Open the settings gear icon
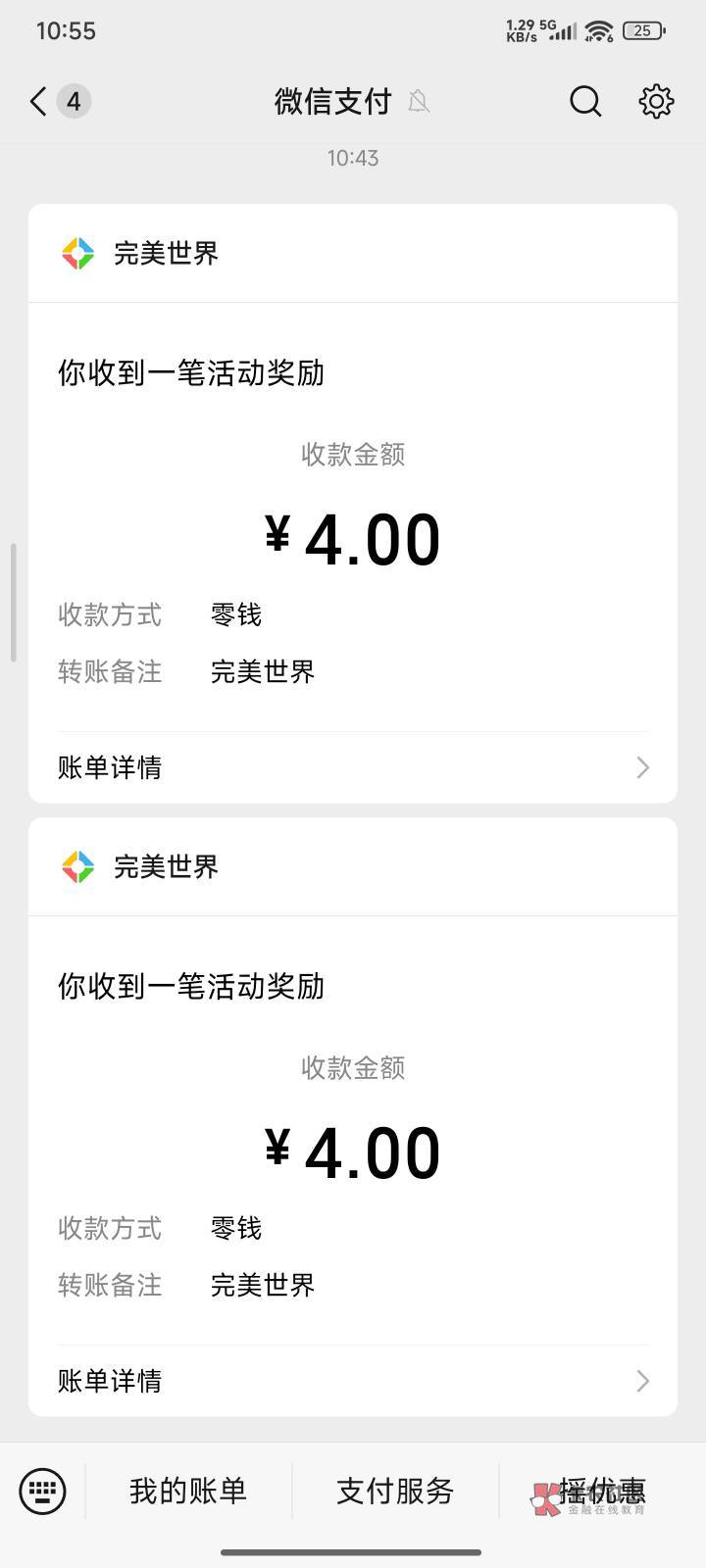The width and height of the screenshot is (706, 1568). (x=656, y=101)
